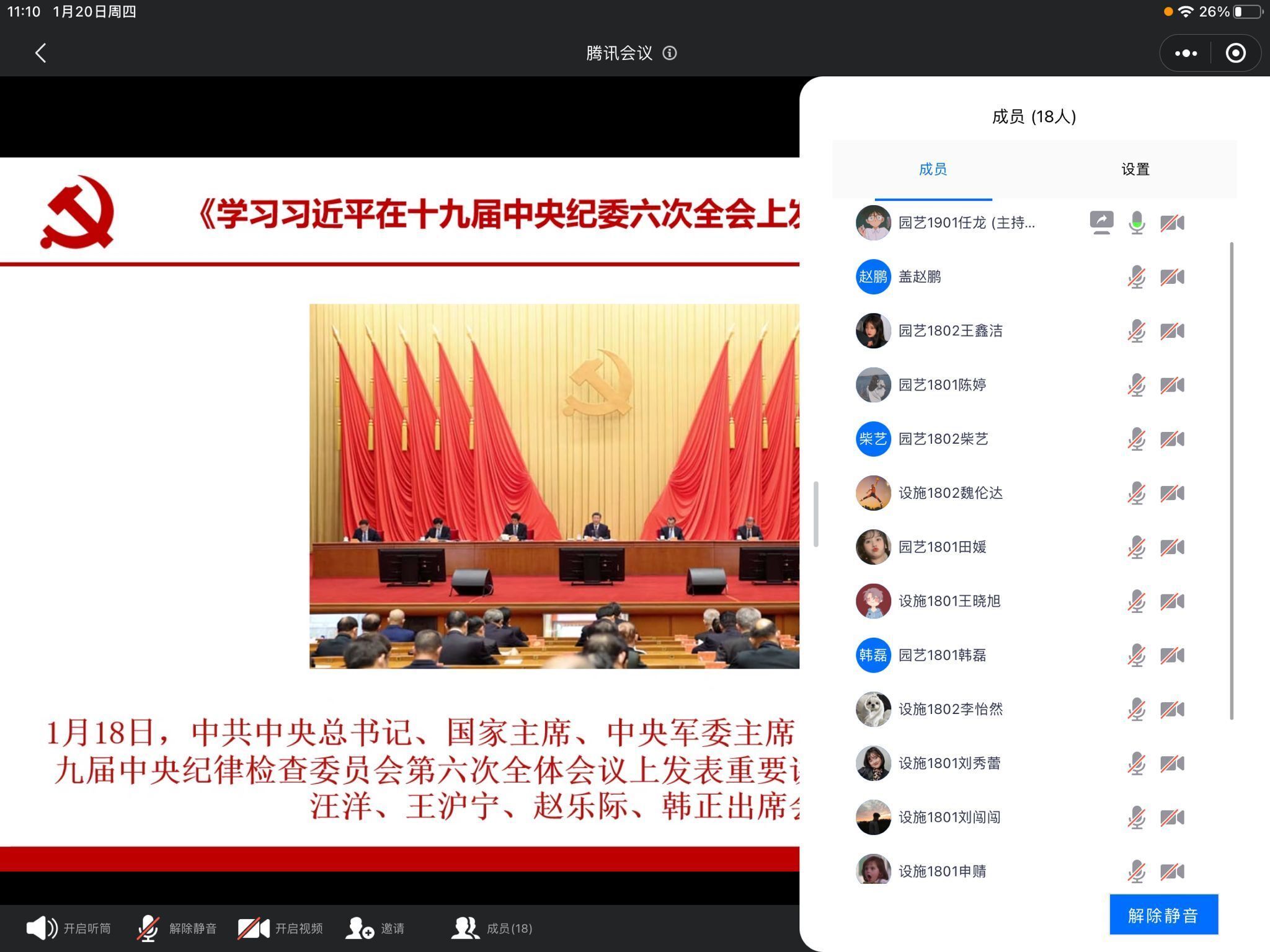Viewport: 1270px width, 952px height.
Task: Tap the mini program close circle button
Action: tap(1235, 53)
